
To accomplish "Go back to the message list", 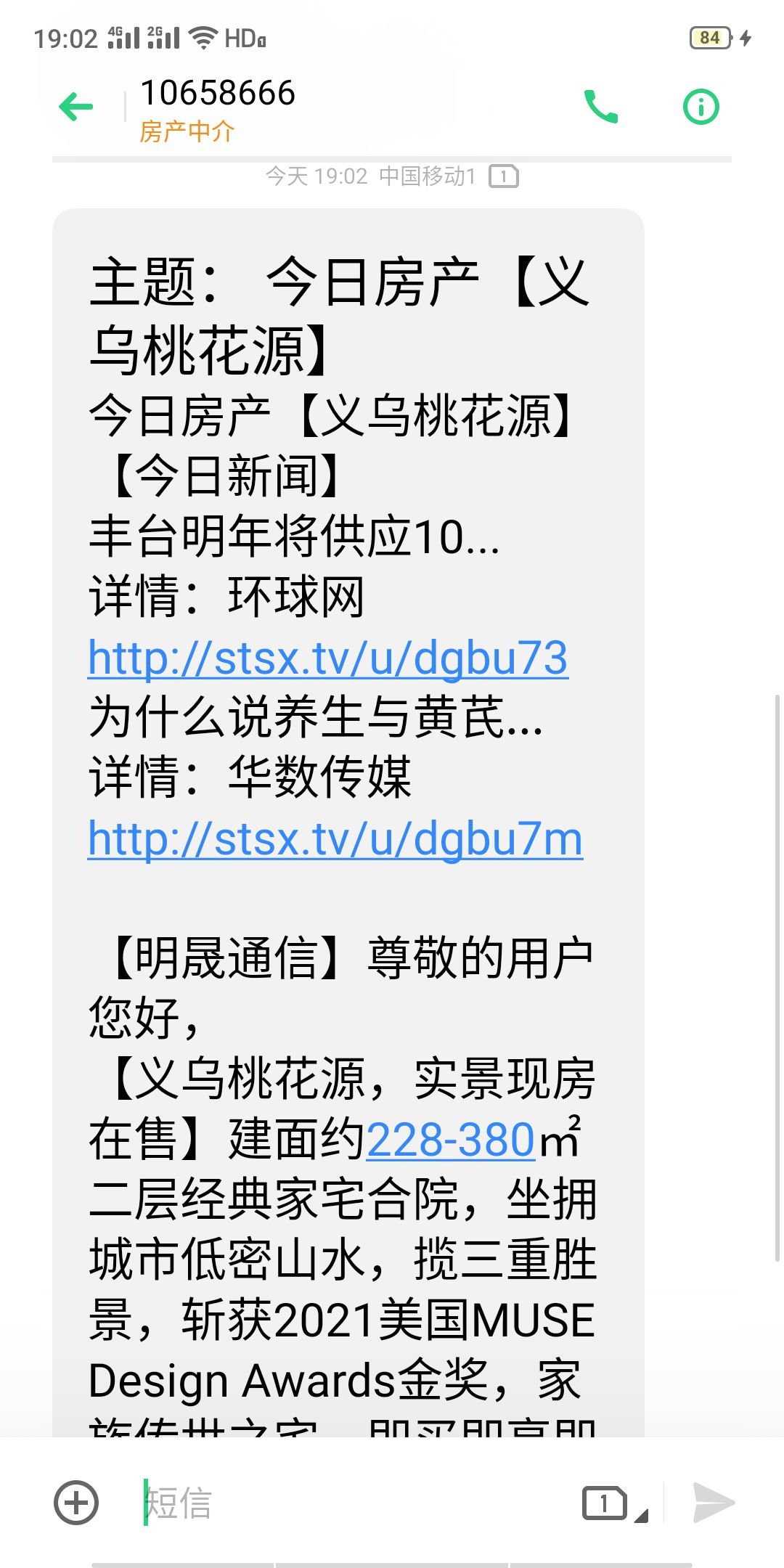I will coord(76,107).
